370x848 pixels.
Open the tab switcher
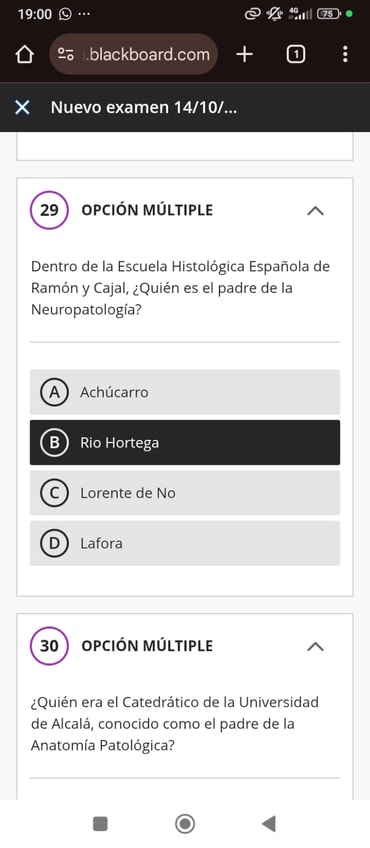[x=295, y=54]
